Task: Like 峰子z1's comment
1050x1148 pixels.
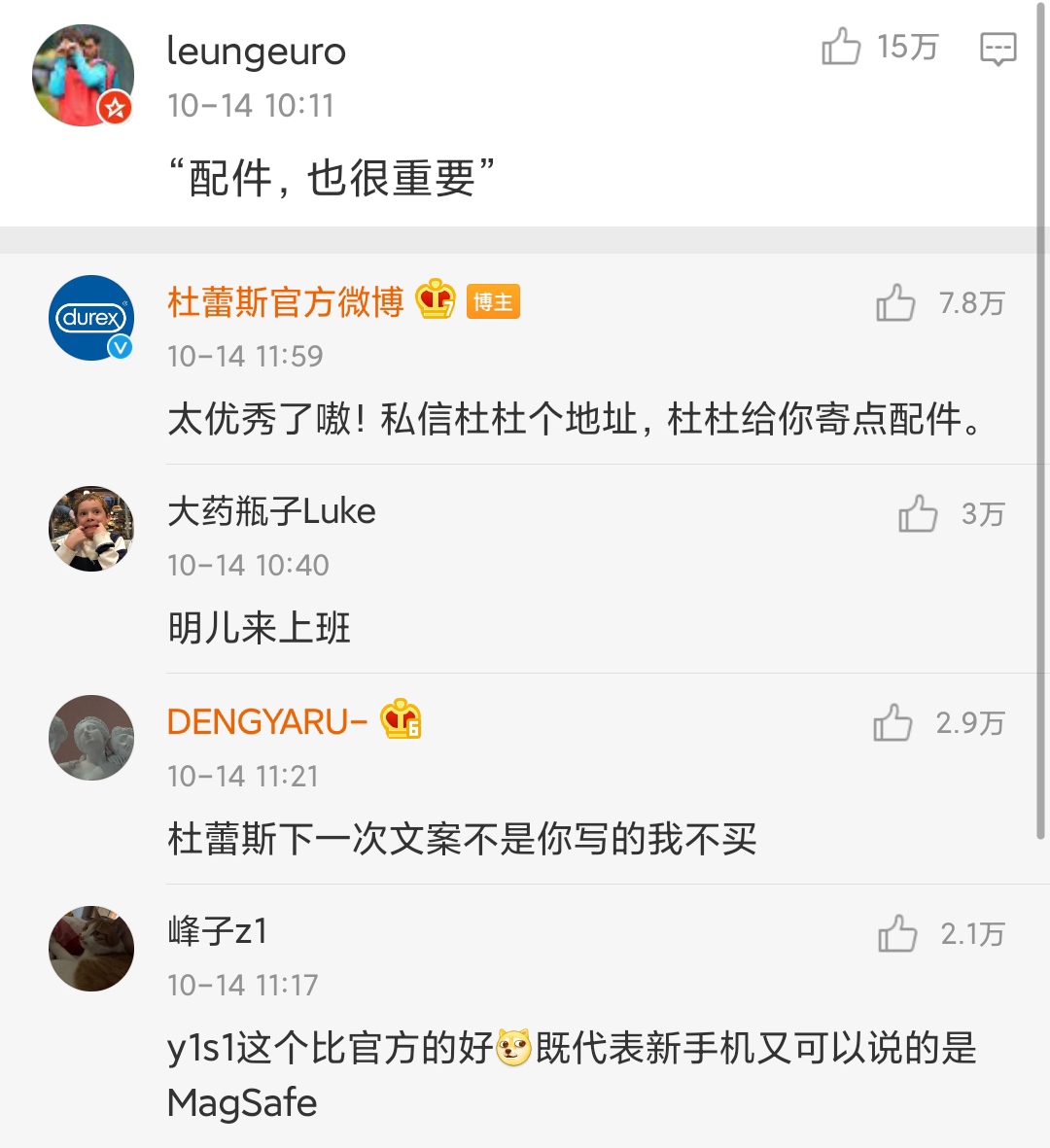Action: pos(897,934)
